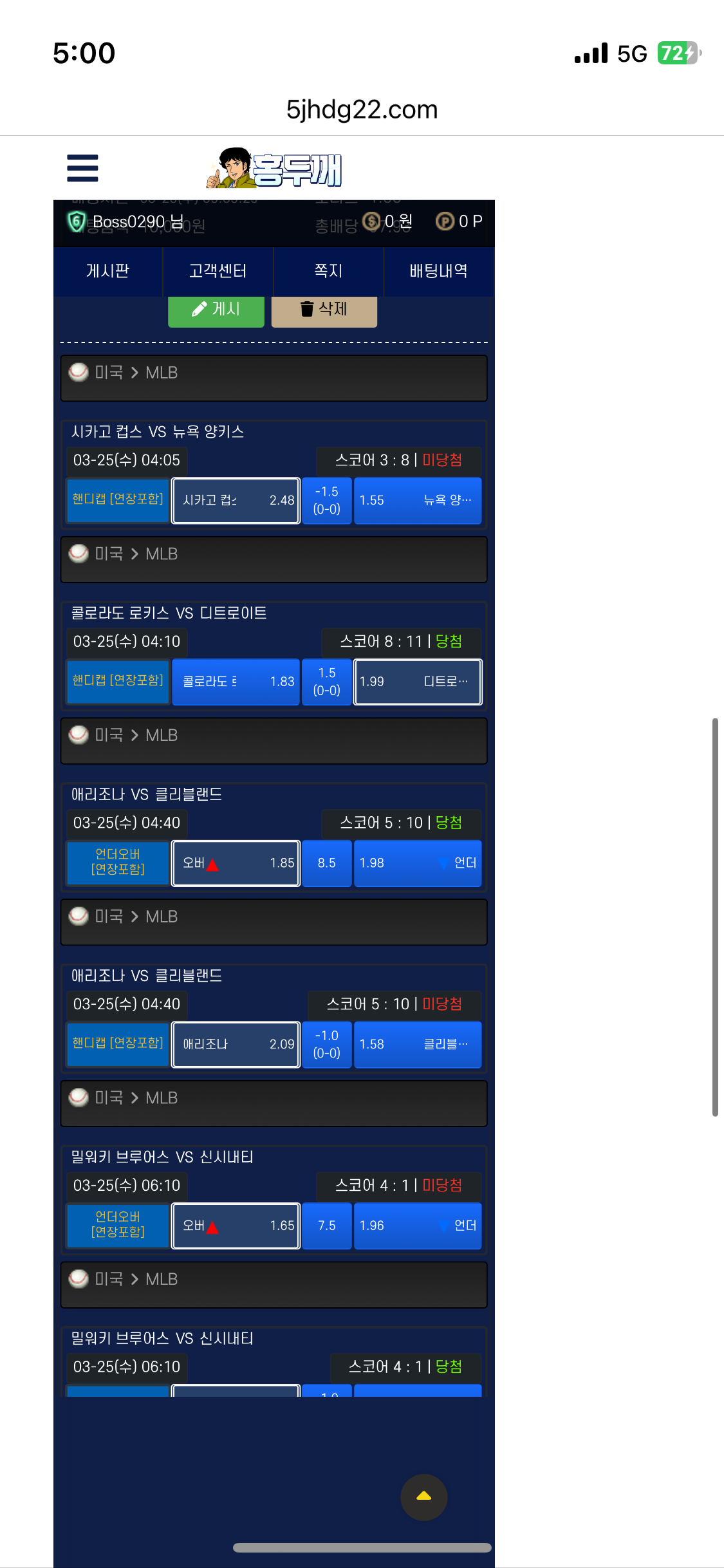The image size is (724, 1568).
Task: Tap the green 게시 button
Action: 216,310
